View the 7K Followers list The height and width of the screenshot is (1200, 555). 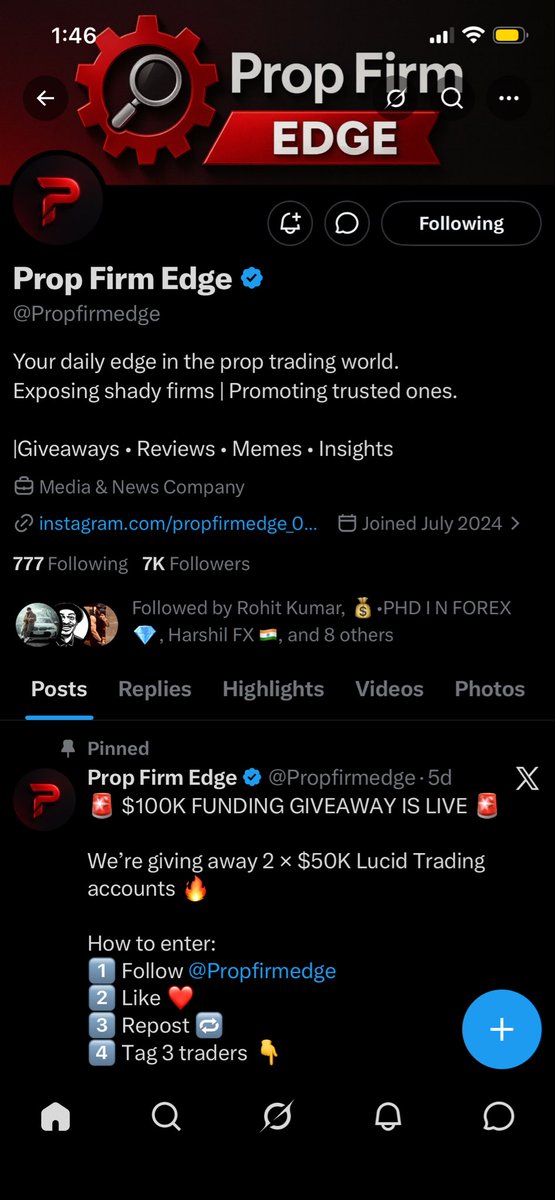(x=196, y=564)
